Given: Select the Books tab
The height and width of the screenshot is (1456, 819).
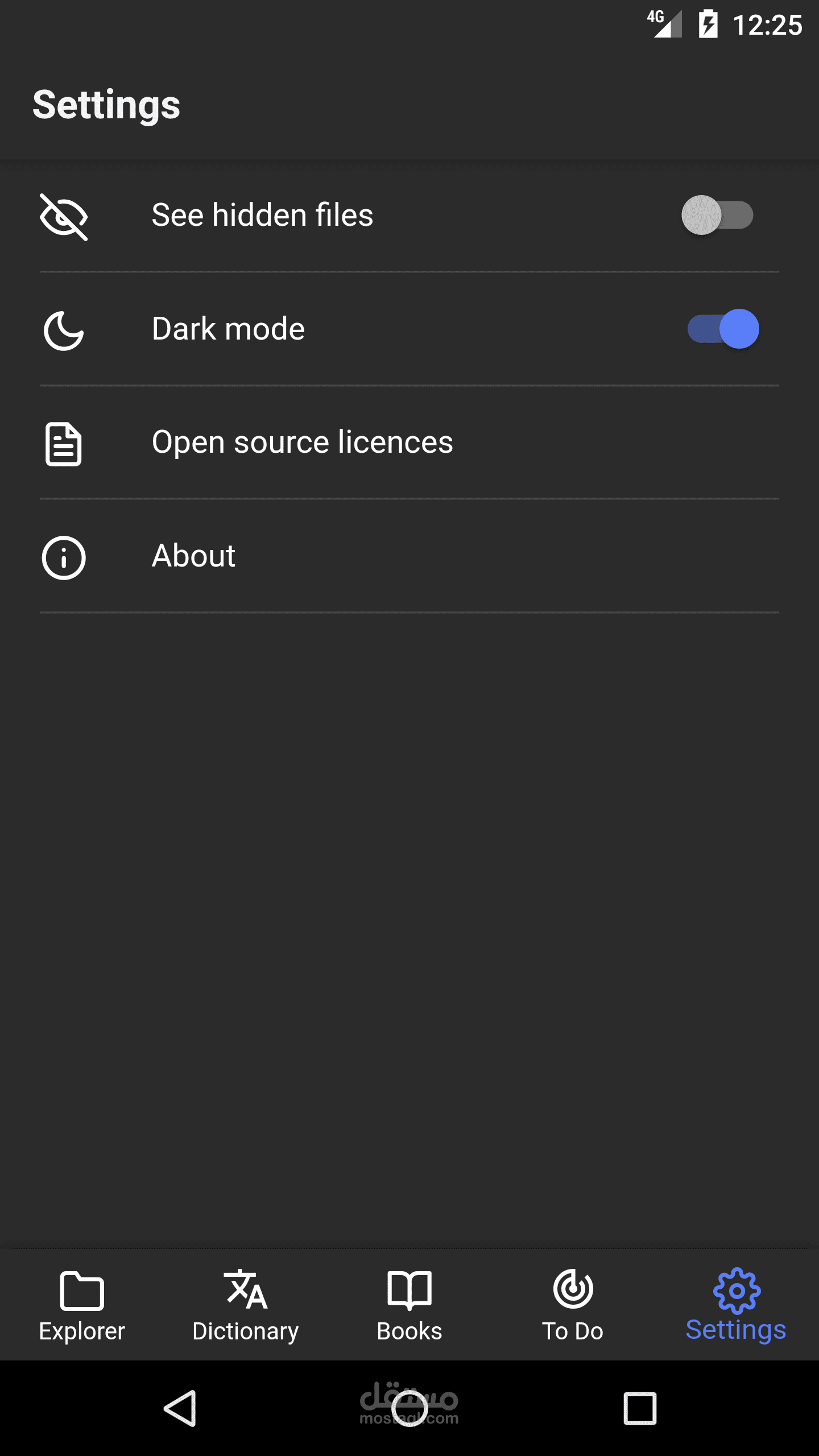Looking at the screenshot, I should (x=409, y=1305).
